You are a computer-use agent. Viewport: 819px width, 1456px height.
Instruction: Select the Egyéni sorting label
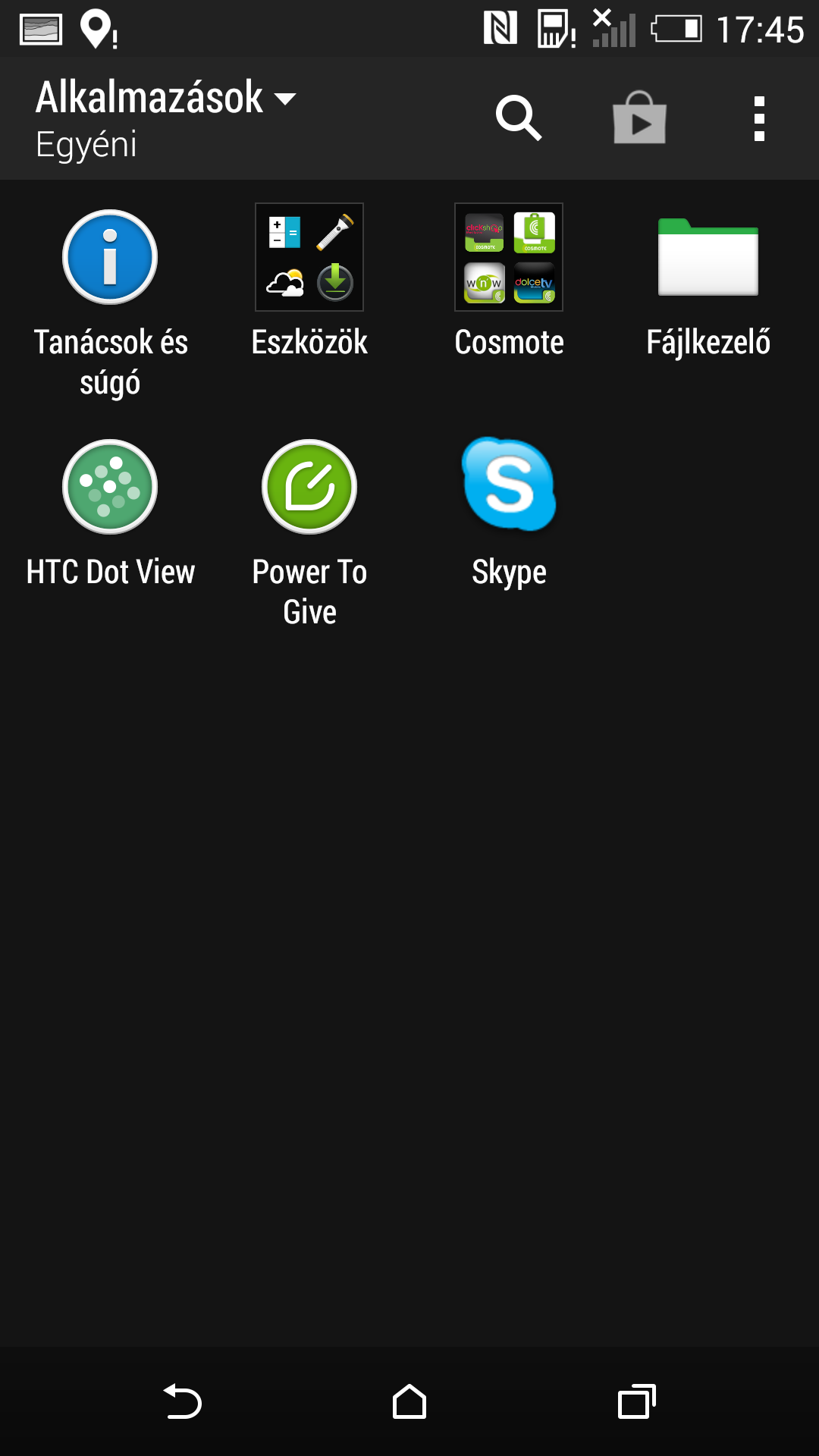click(86, 144)
